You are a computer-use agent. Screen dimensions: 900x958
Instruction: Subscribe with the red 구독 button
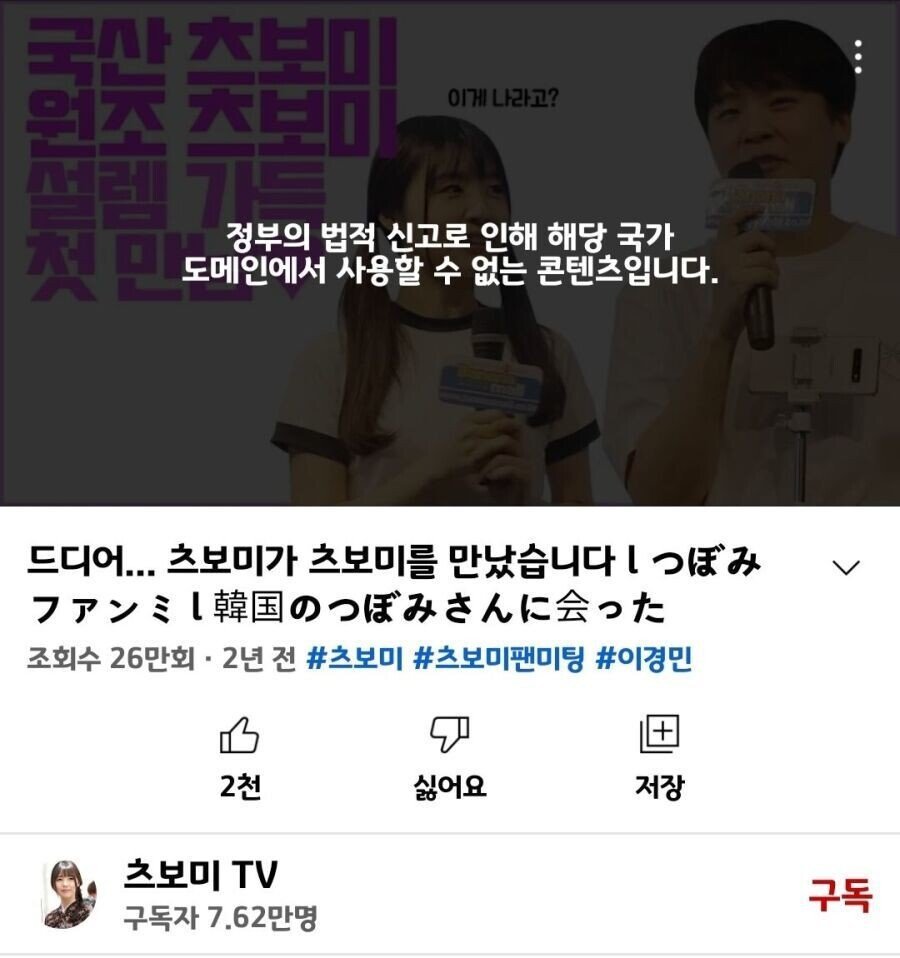coord(840,895)
